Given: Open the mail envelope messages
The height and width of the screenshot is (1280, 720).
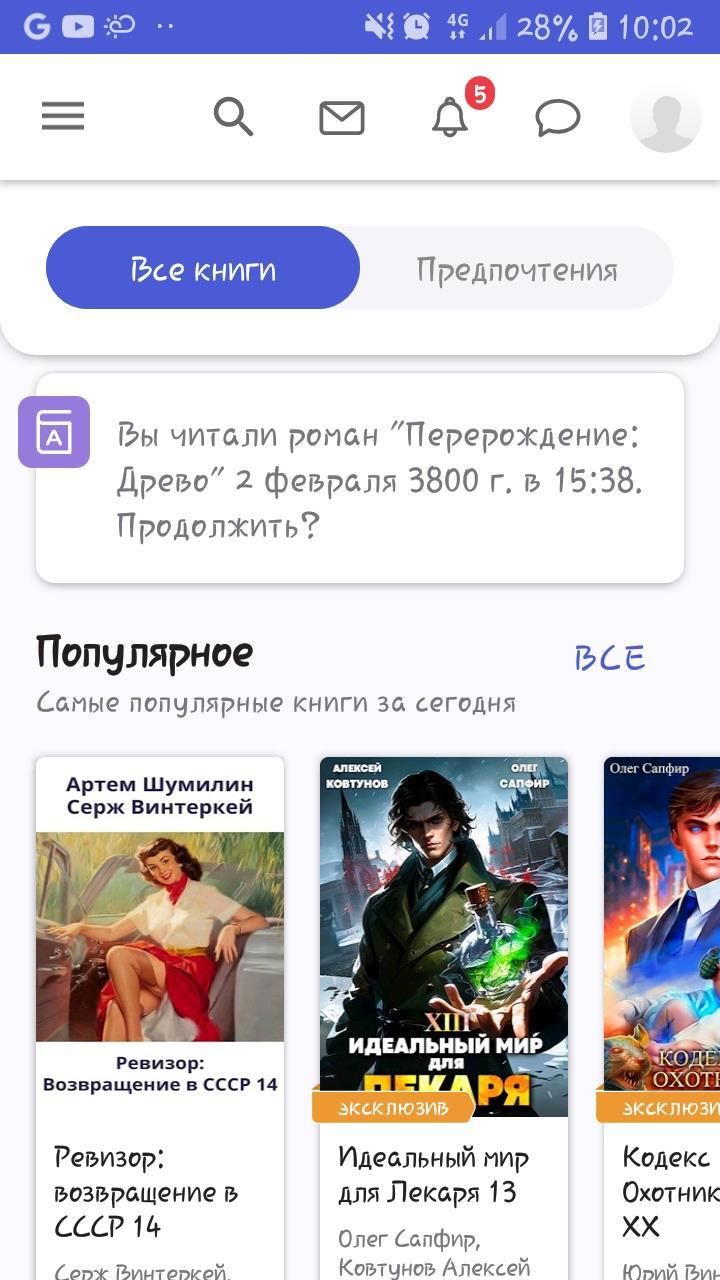Looking at the screenshot, I should click(342, 118).
